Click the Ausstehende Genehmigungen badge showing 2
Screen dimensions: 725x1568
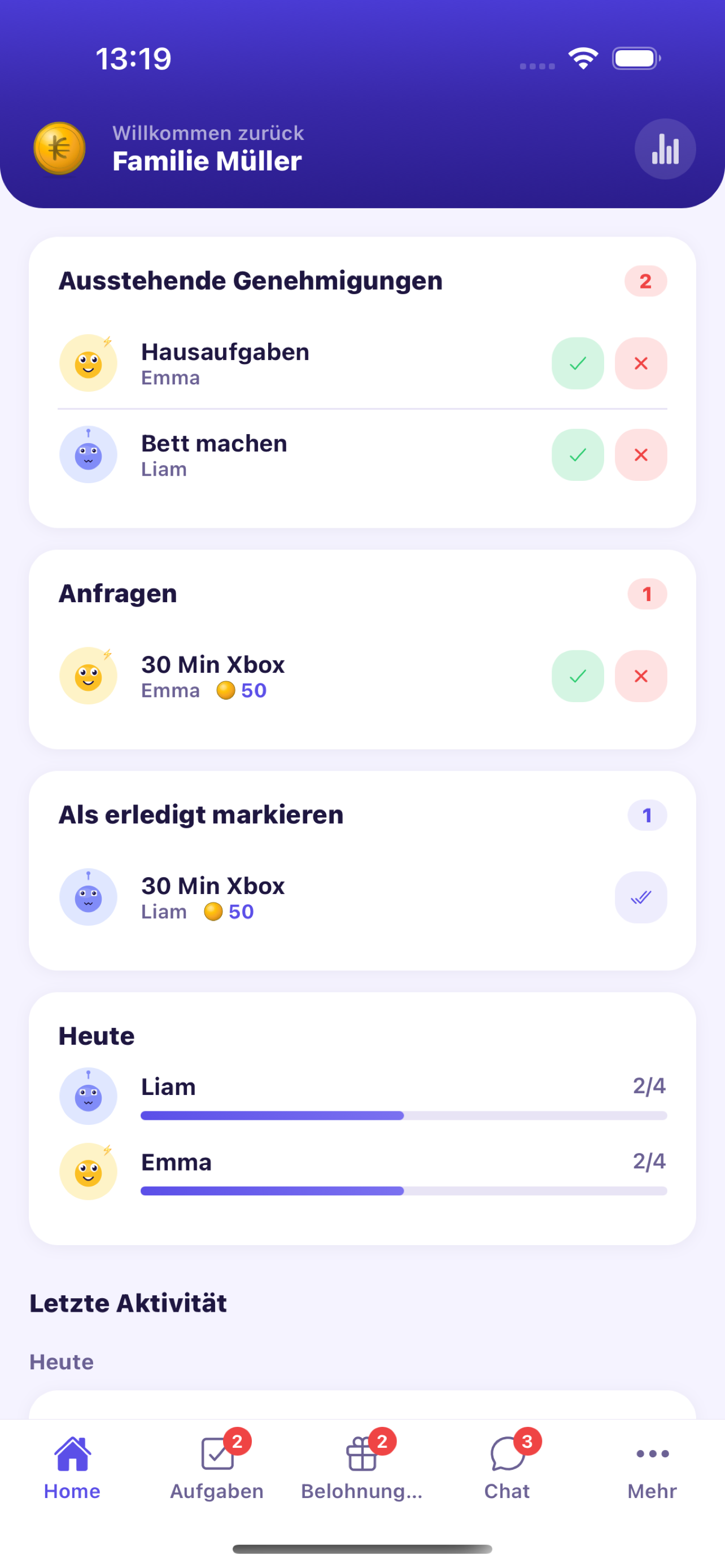tap(645, 281)
